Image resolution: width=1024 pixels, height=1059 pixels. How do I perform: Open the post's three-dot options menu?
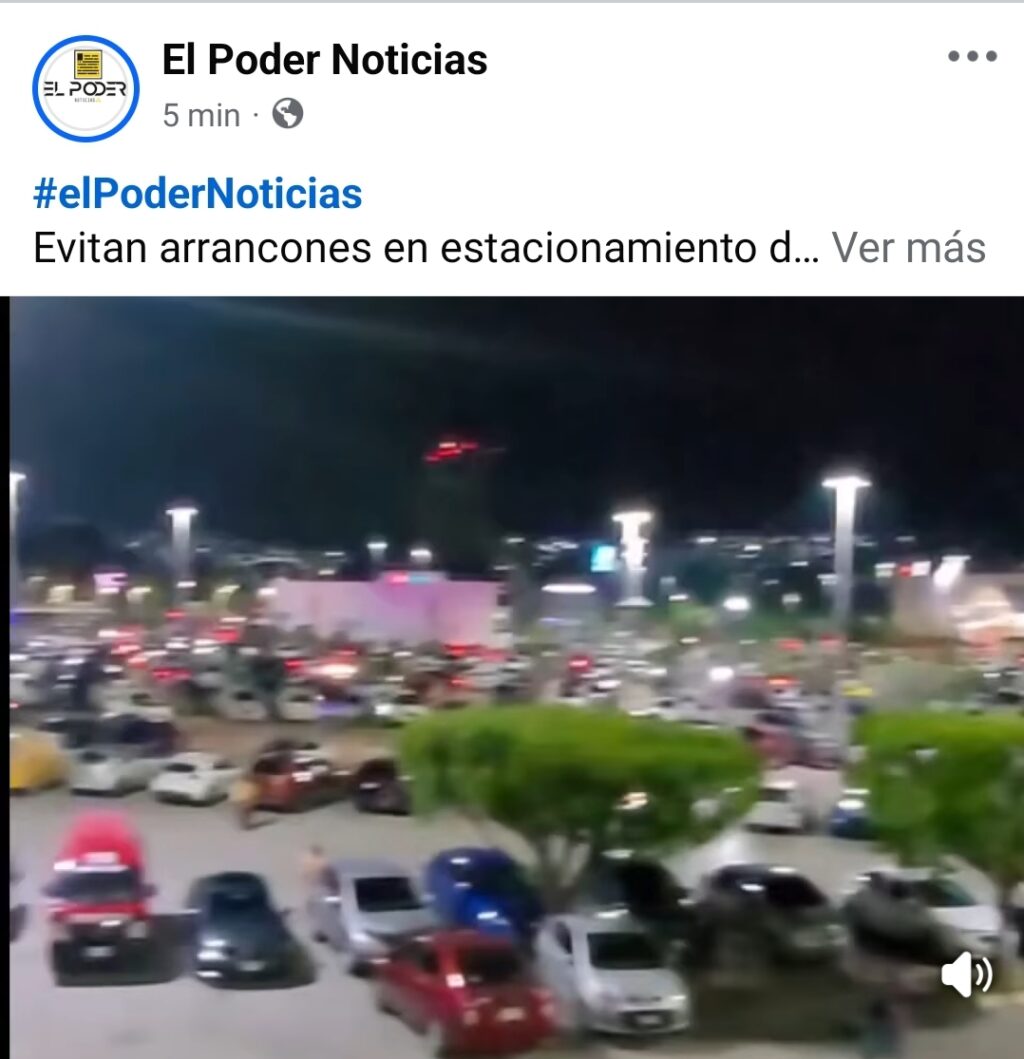coord(972,57)
